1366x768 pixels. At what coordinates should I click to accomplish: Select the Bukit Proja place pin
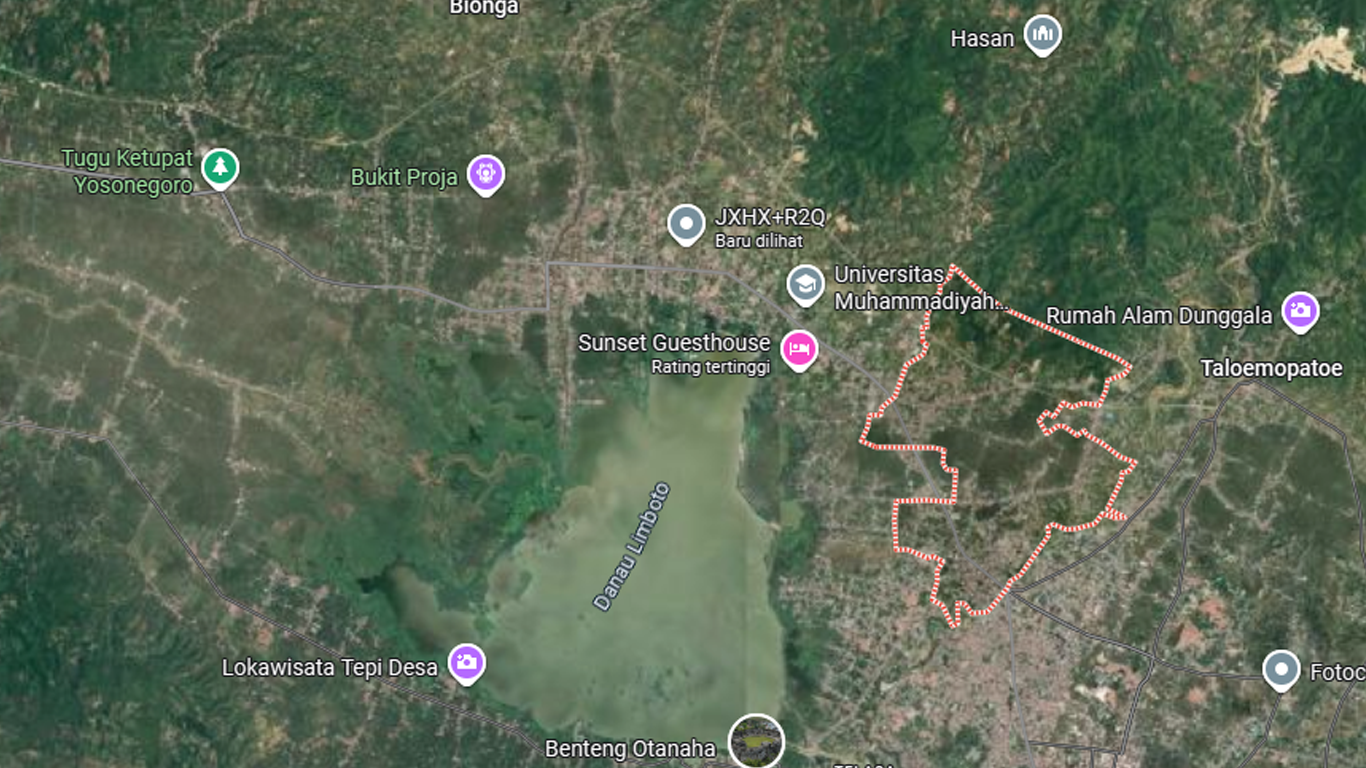486,174
